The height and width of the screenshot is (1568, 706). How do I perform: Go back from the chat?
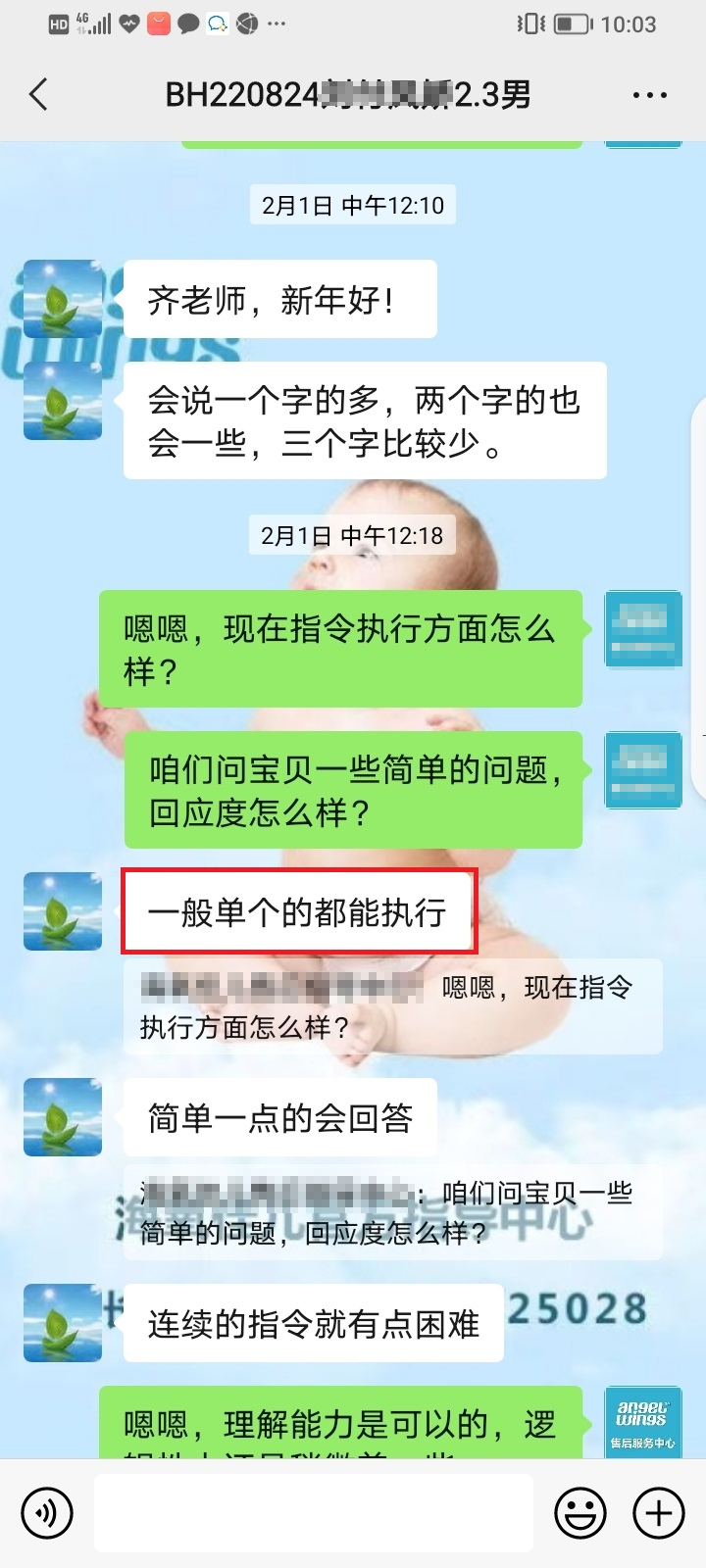[x=39, y=95]
